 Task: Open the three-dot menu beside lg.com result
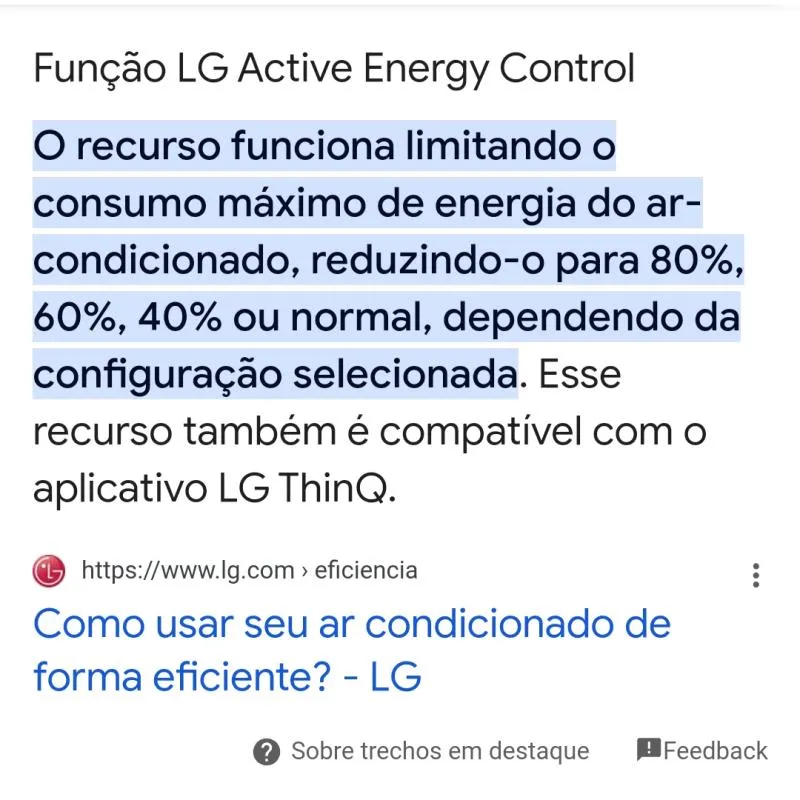coord(756,575)
